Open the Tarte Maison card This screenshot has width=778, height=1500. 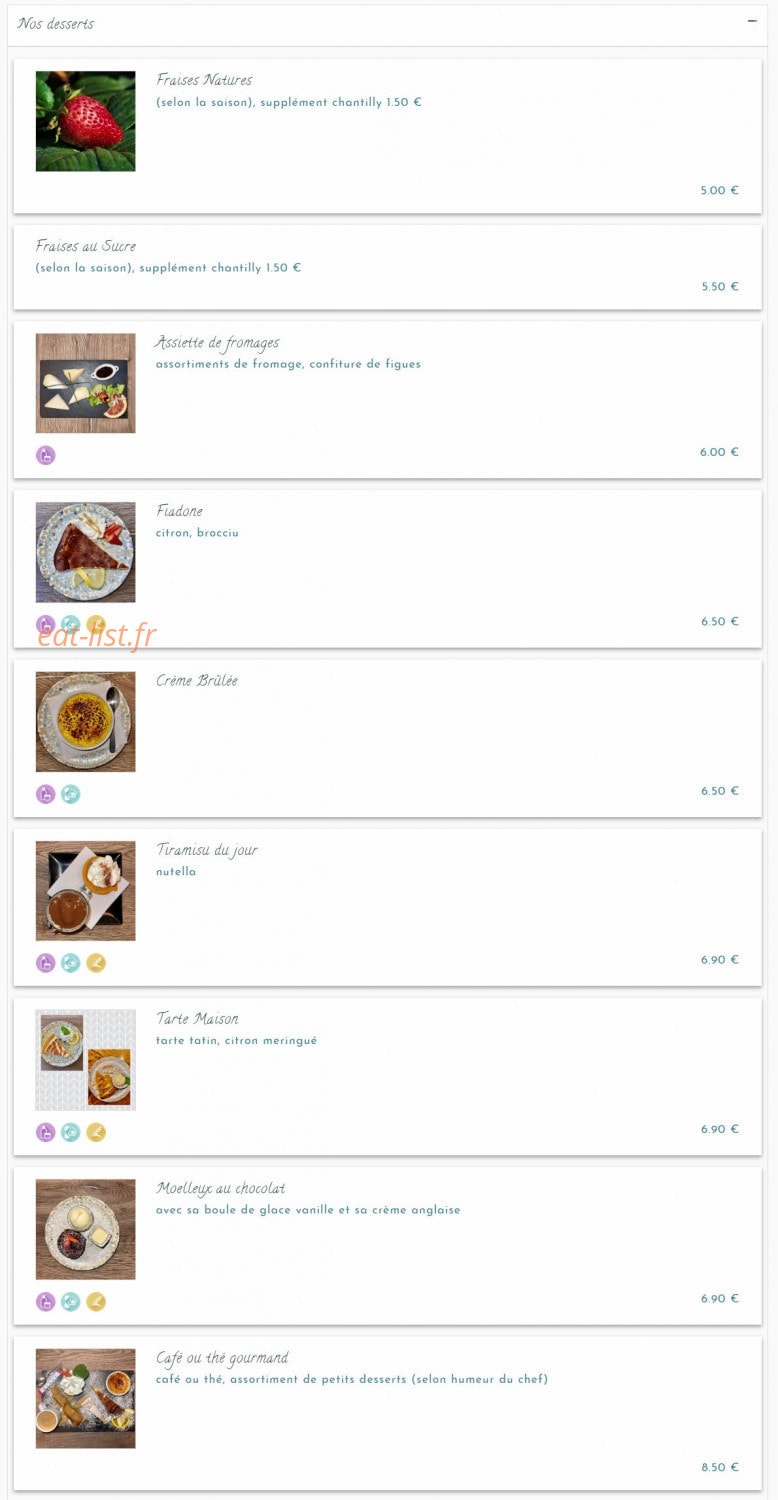point(388,1076)
